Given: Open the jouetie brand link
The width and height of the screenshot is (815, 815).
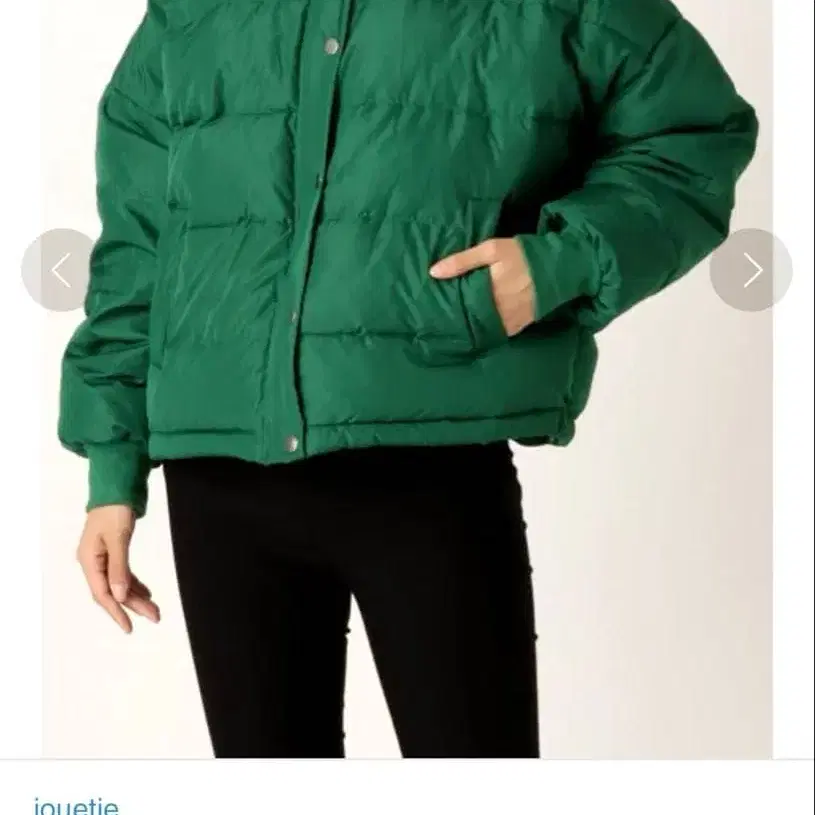Looking at the screenshot, I should click(x=76, y=805).
